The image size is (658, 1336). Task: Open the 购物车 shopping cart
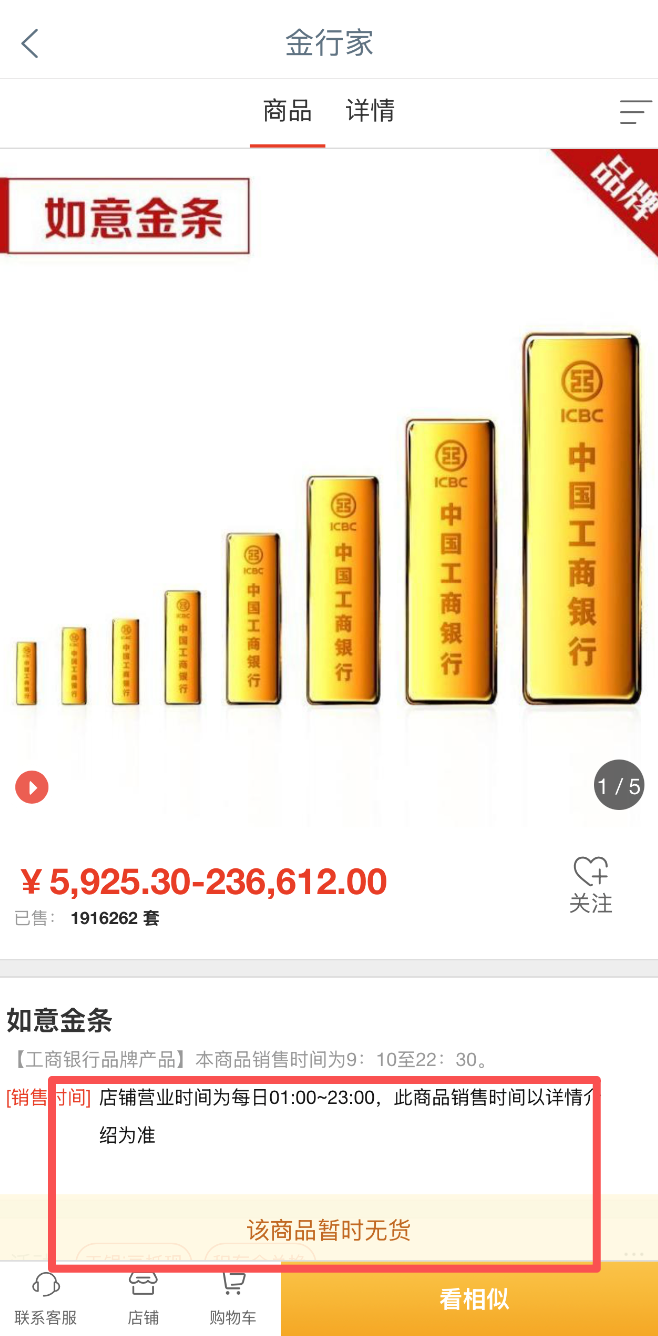(233, 1299)
